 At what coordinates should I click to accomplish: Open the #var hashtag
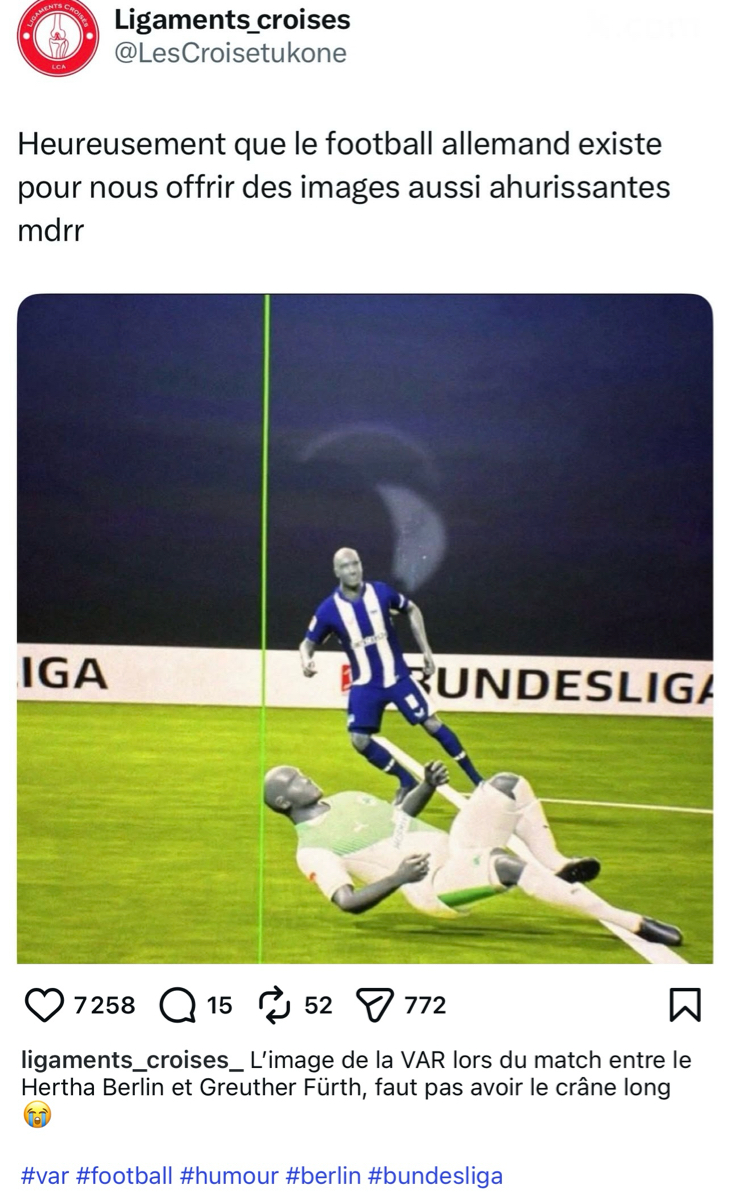pyautogui.click(x=44, y=1176)
